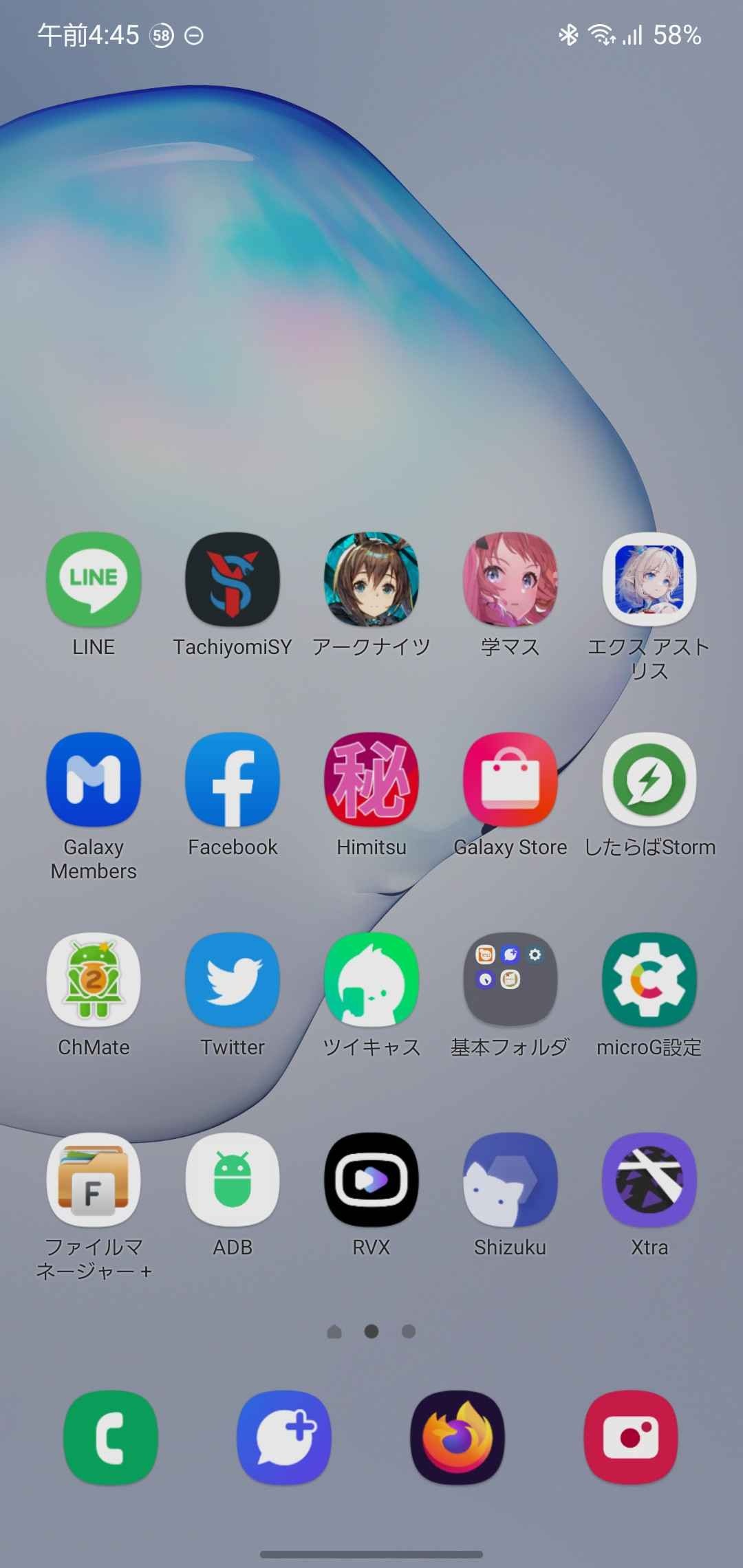The image size is (743, 1568).
Task: Open ChMate
Action: 94,979
